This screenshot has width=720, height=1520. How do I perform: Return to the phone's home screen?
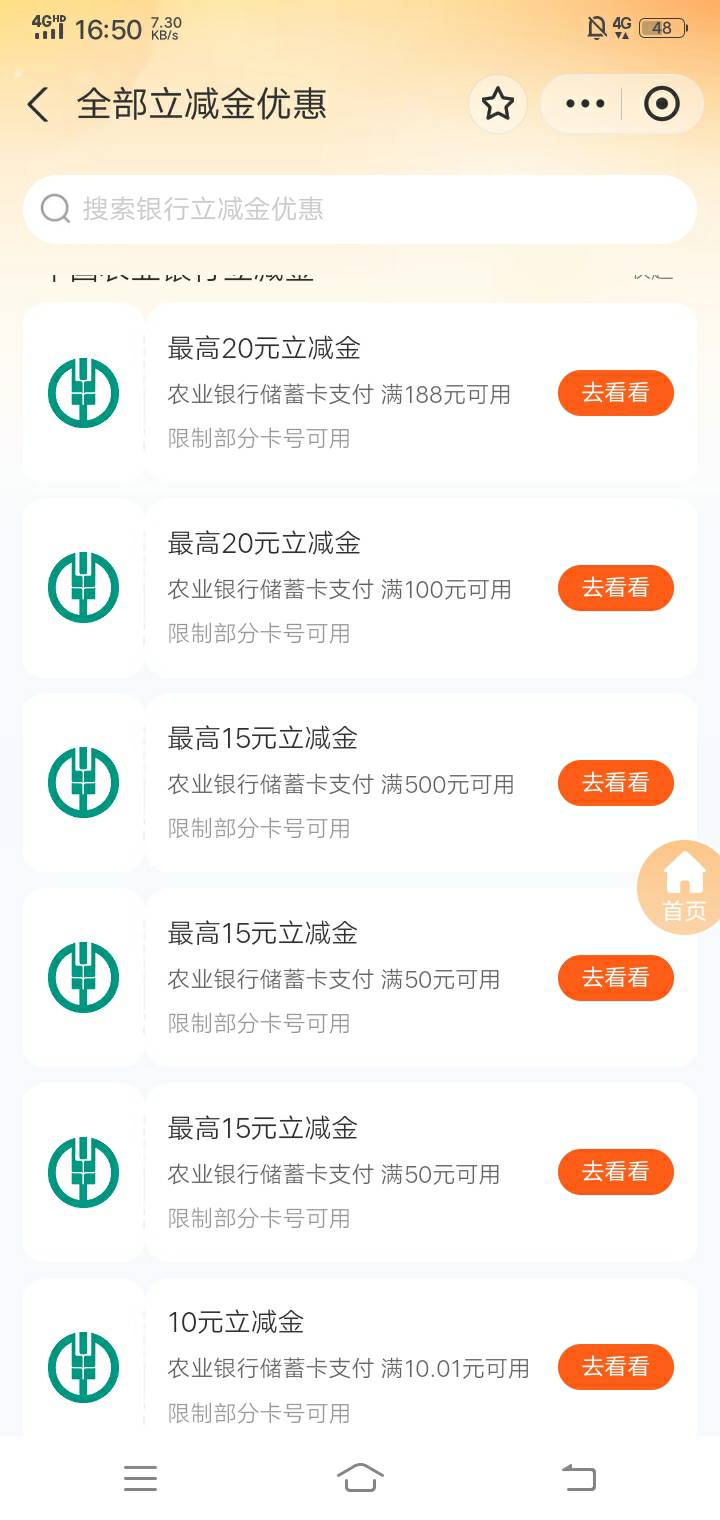360,1478
